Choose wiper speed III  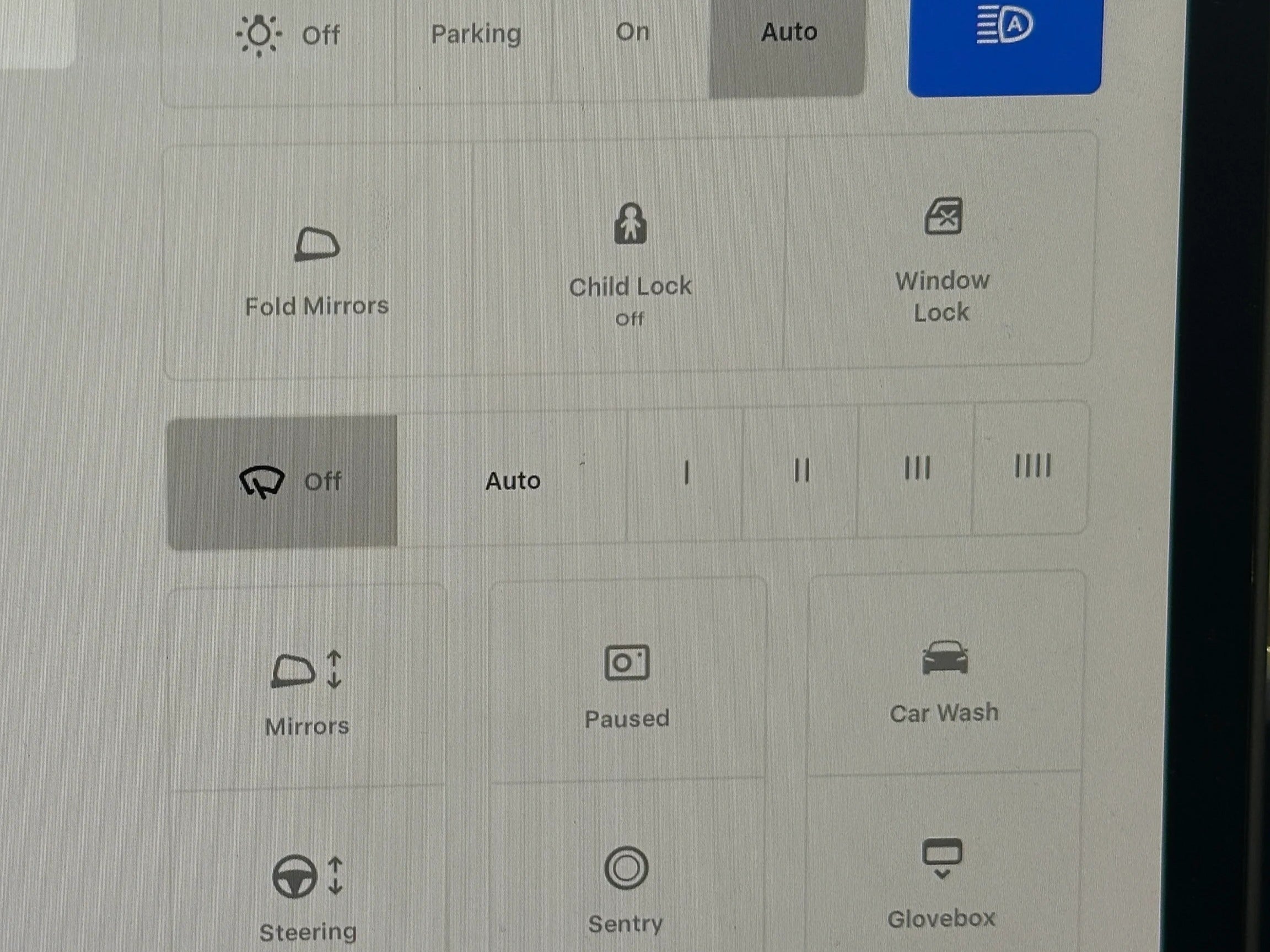(917, 469)
